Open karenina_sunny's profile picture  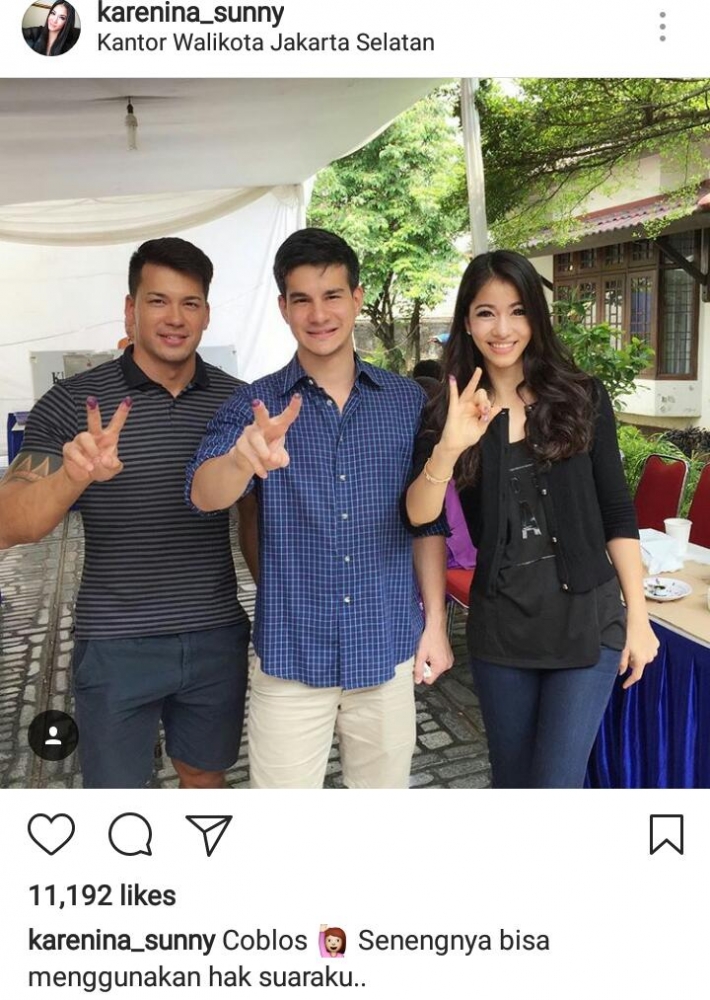(50, 27)
